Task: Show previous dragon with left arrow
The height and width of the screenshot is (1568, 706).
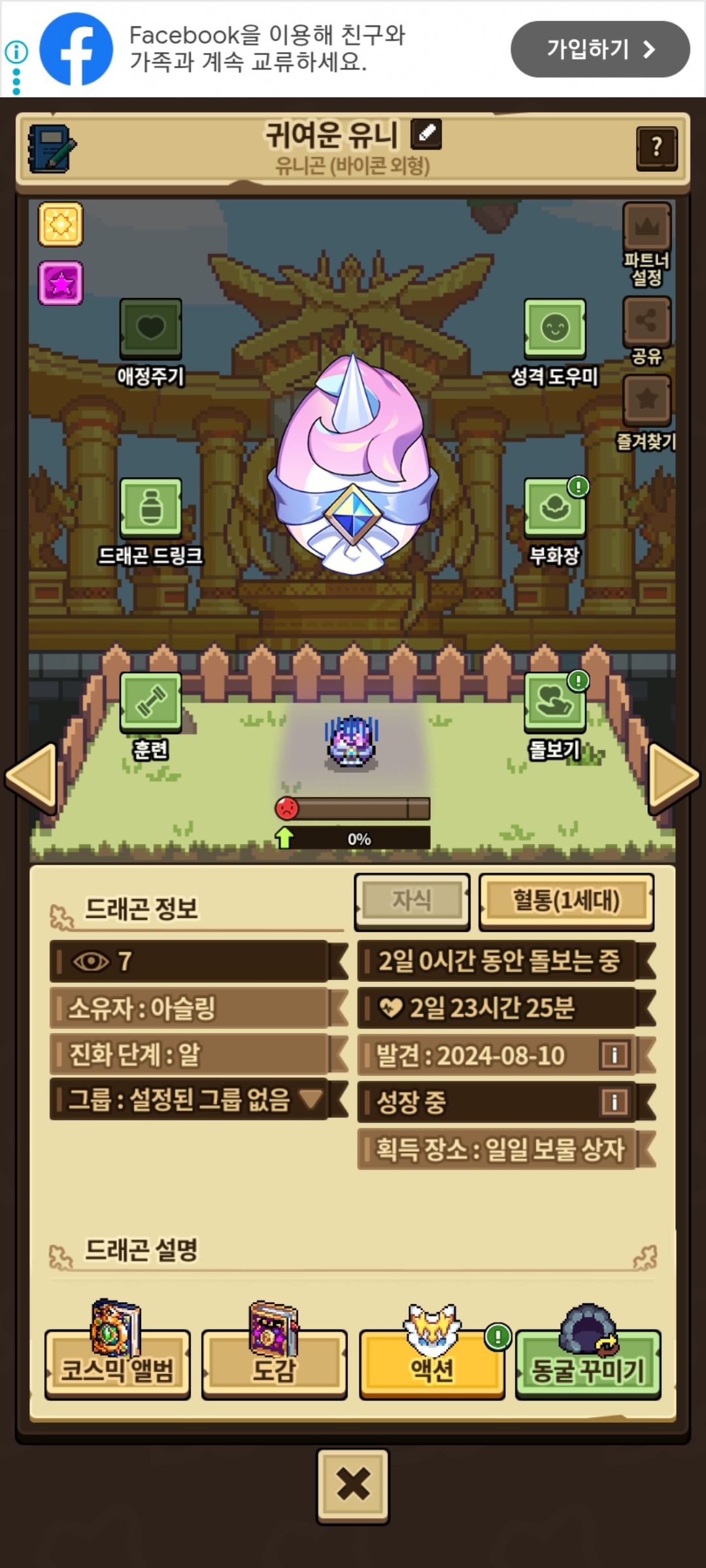Action: tap(31, 777)
